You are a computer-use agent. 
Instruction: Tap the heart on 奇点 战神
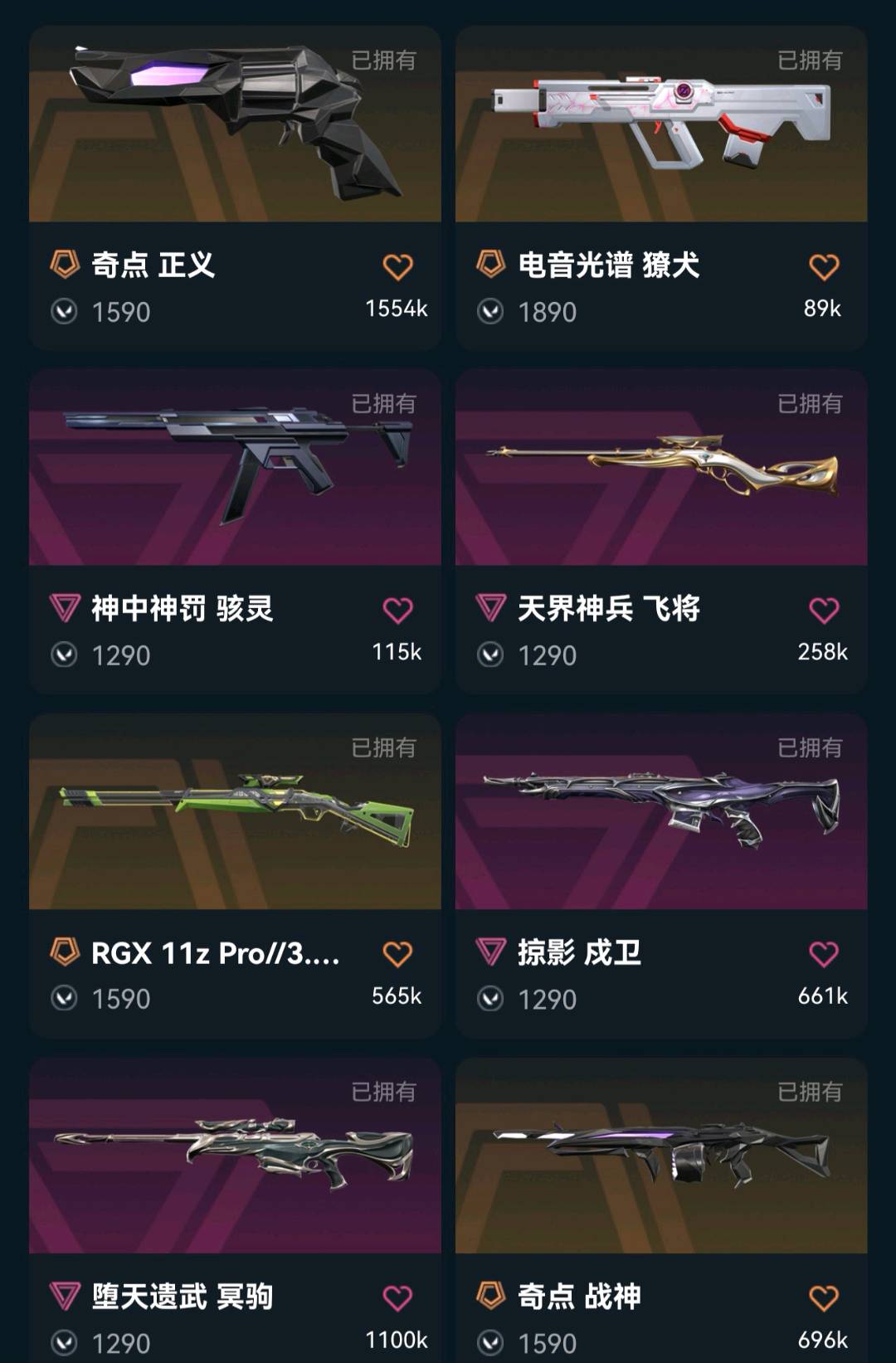pos(824,1298)
